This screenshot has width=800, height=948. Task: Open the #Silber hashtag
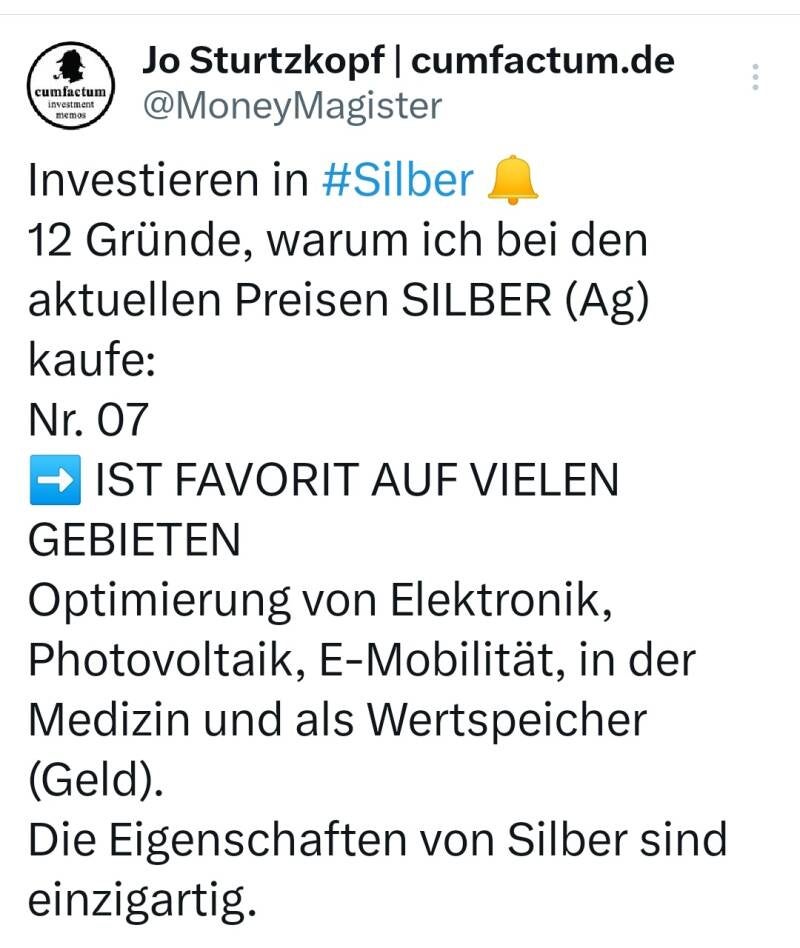tap(399, 180)
